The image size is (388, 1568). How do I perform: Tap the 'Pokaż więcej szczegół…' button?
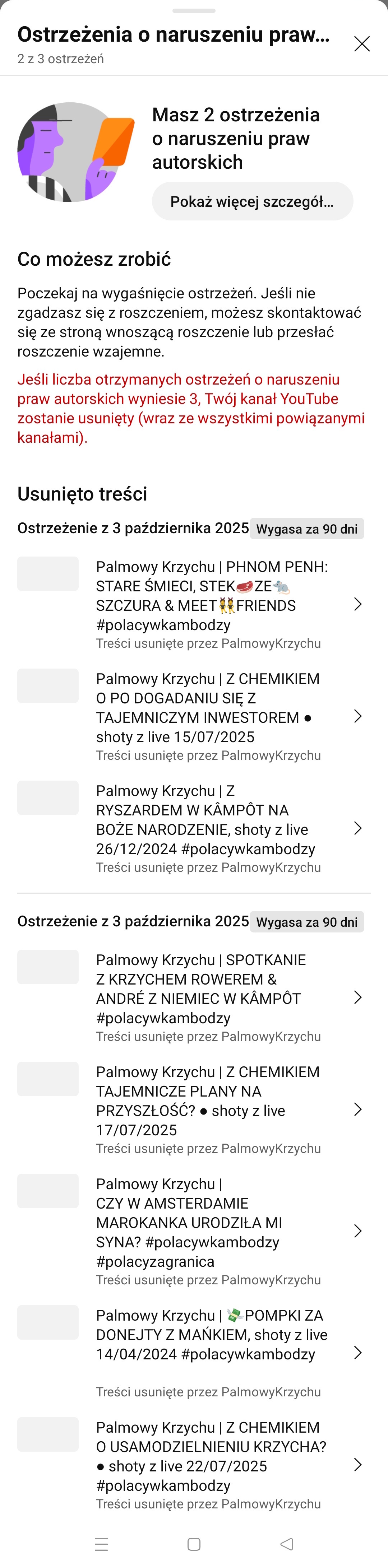coord(252,201)
